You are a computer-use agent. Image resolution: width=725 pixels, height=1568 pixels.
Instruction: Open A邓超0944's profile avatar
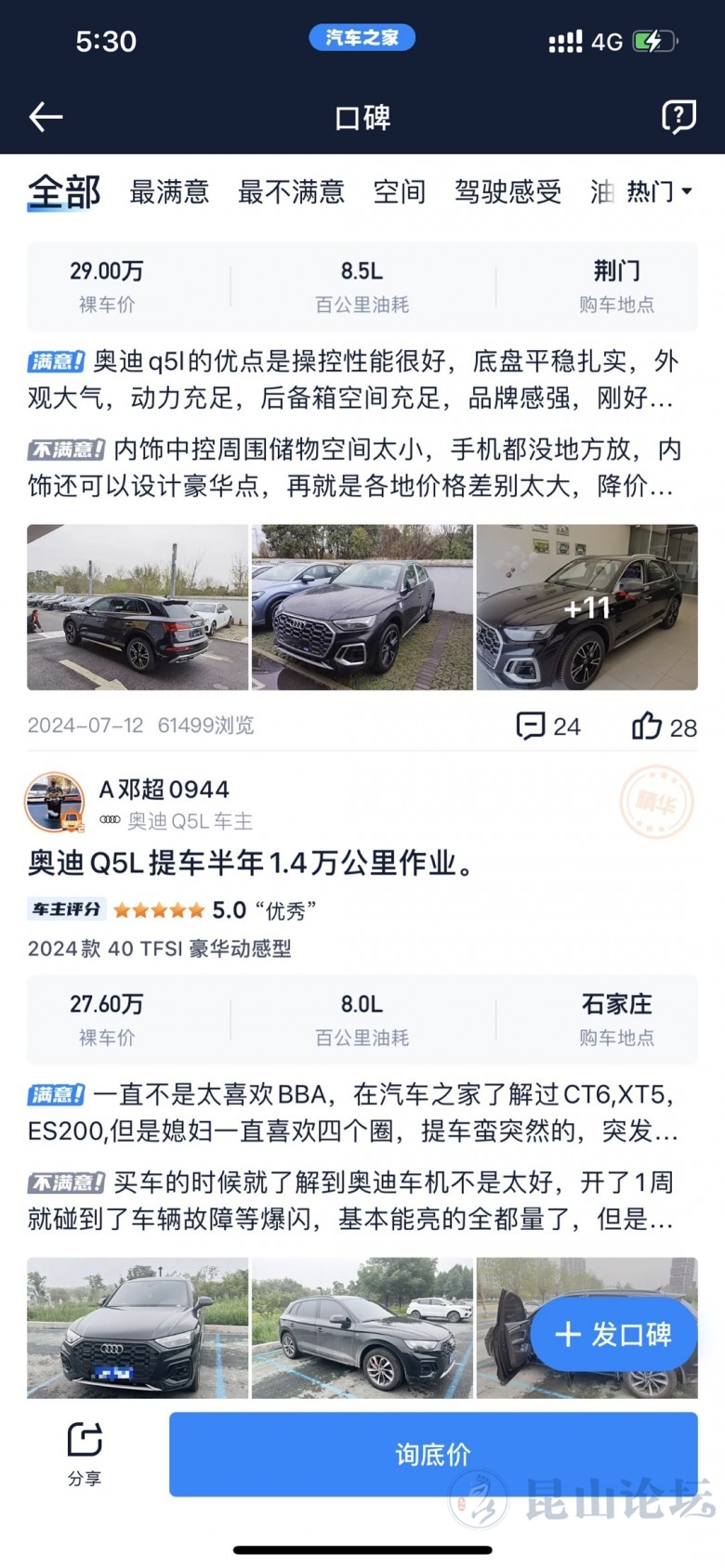(55, 802)
